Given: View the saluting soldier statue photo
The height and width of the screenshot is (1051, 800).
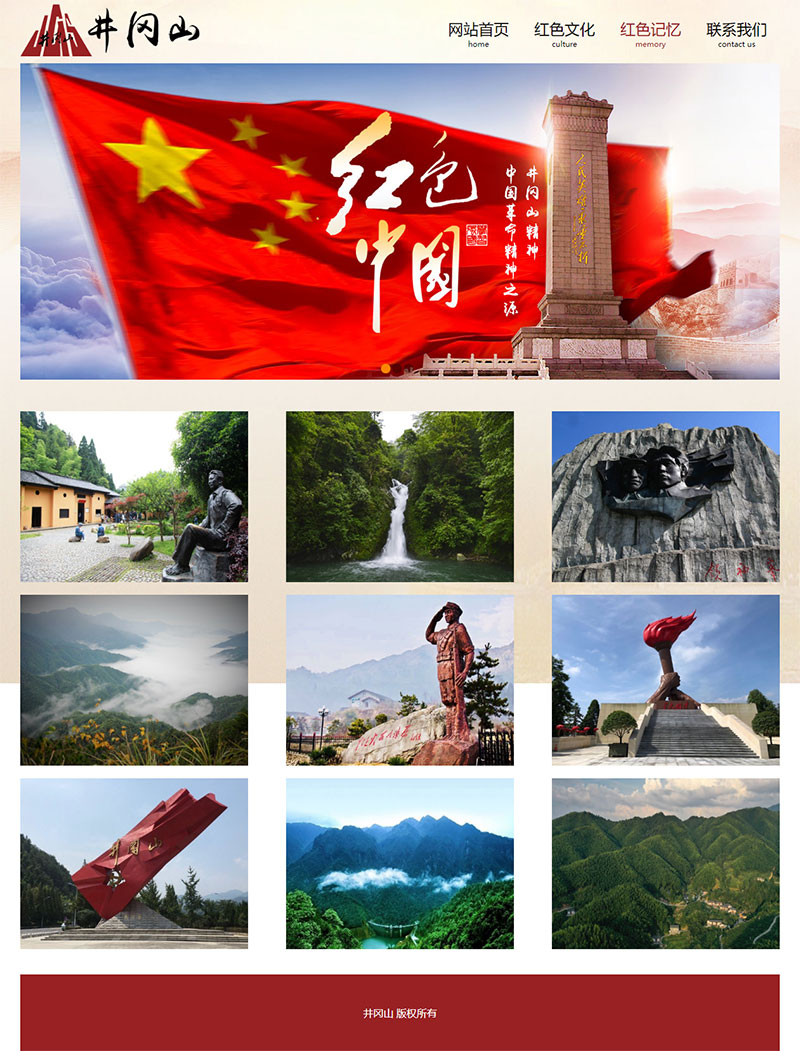Looking at the screenshot, I should click(400, 680).
